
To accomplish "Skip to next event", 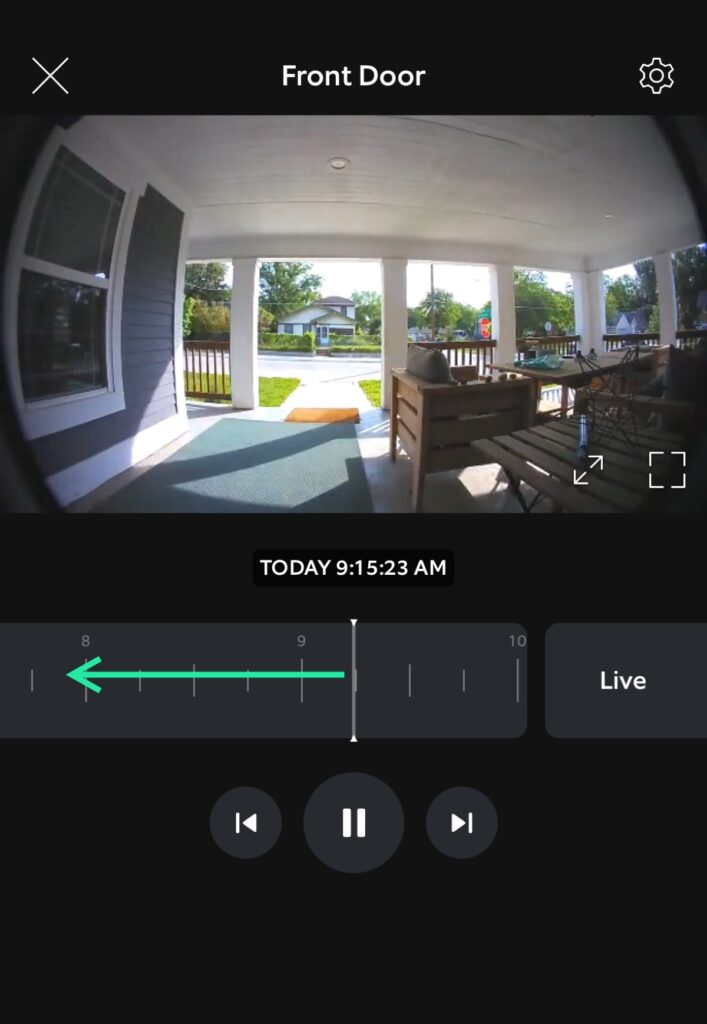I will [461, 823].
